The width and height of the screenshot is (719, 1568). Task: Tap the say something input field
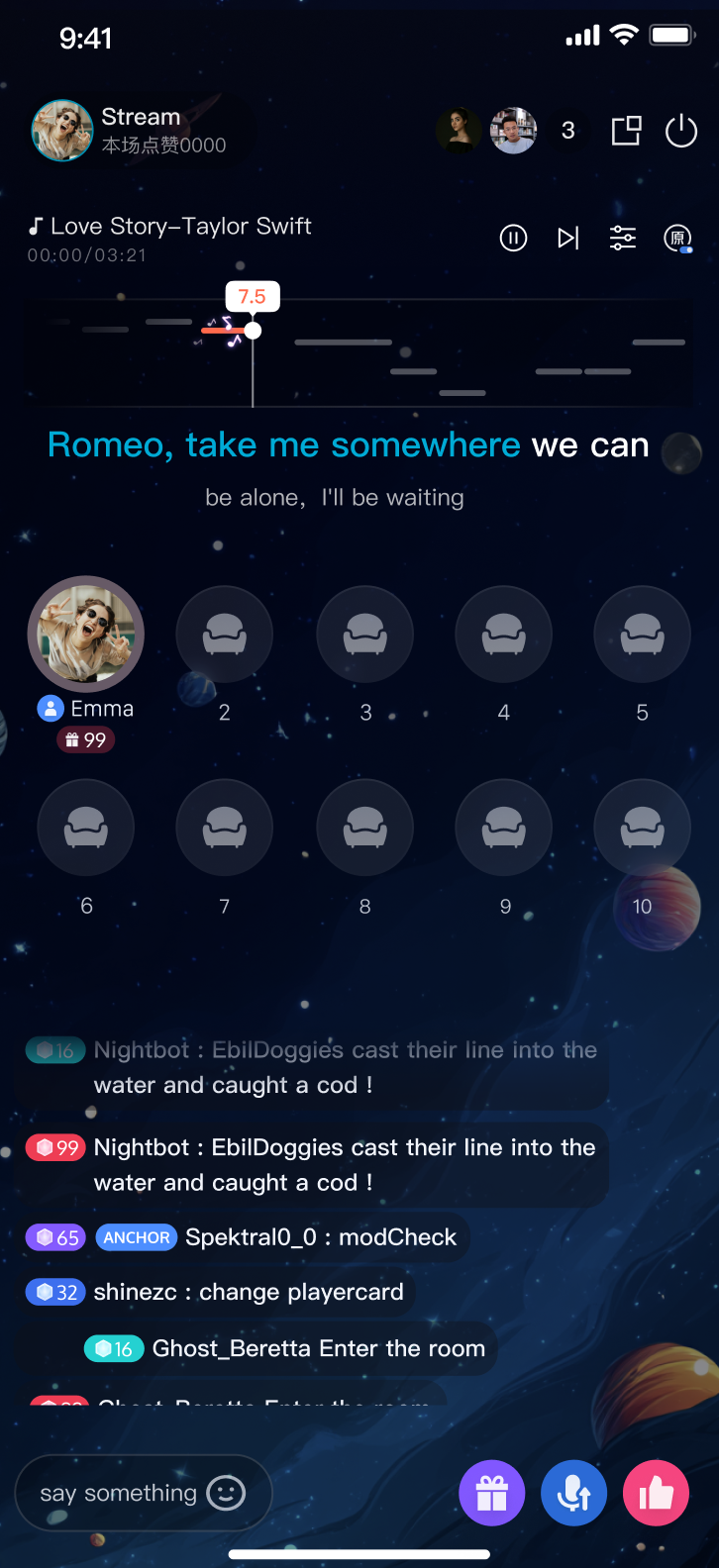pyautogui.click(x=118, y=1493)
